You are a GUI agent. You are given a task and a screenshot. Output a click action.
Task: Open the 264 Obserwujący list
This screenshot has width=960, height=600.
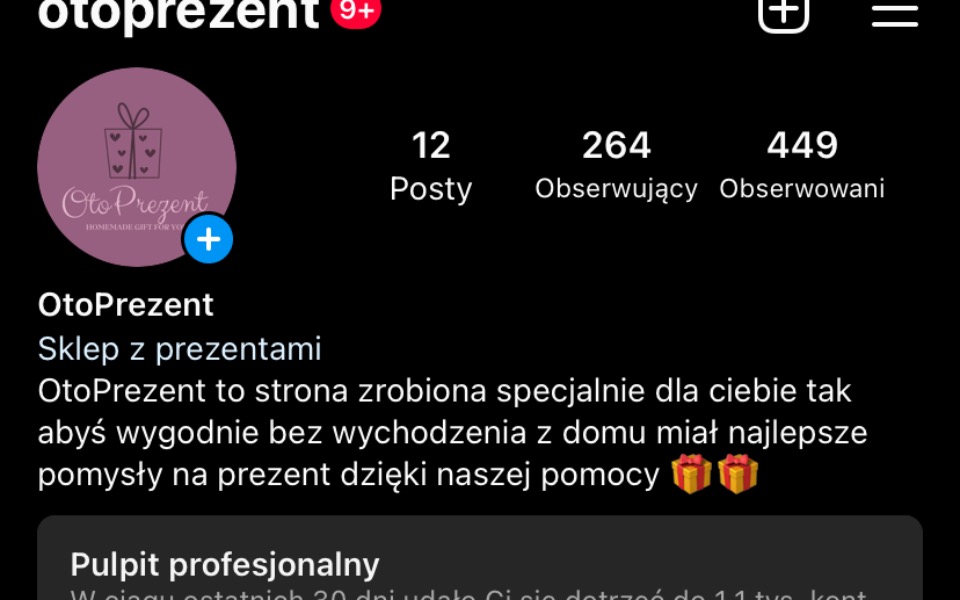coord(616,166)
